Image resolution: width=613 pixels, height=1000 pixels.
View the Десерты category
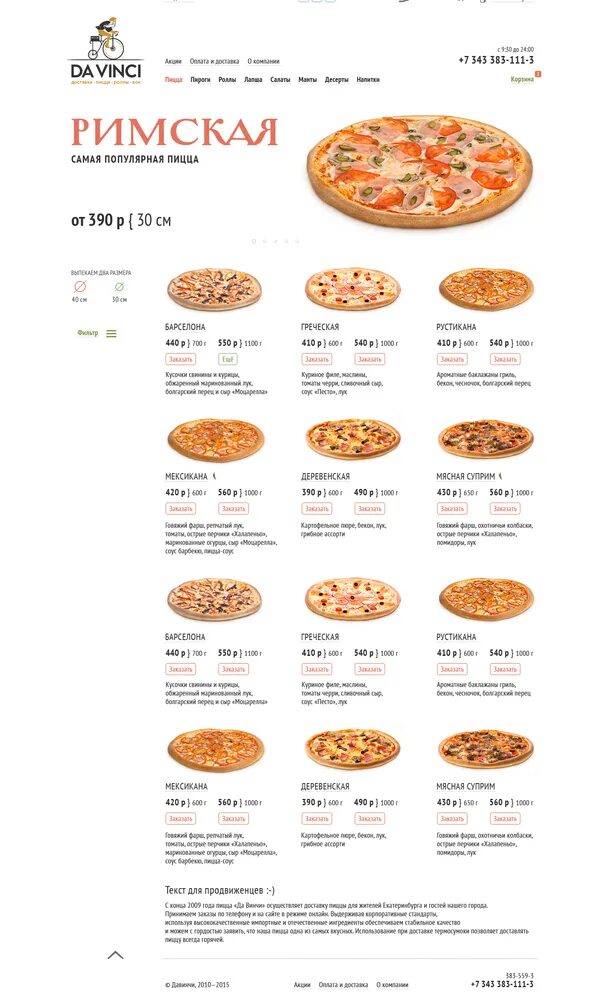click(x=337, y=80)
